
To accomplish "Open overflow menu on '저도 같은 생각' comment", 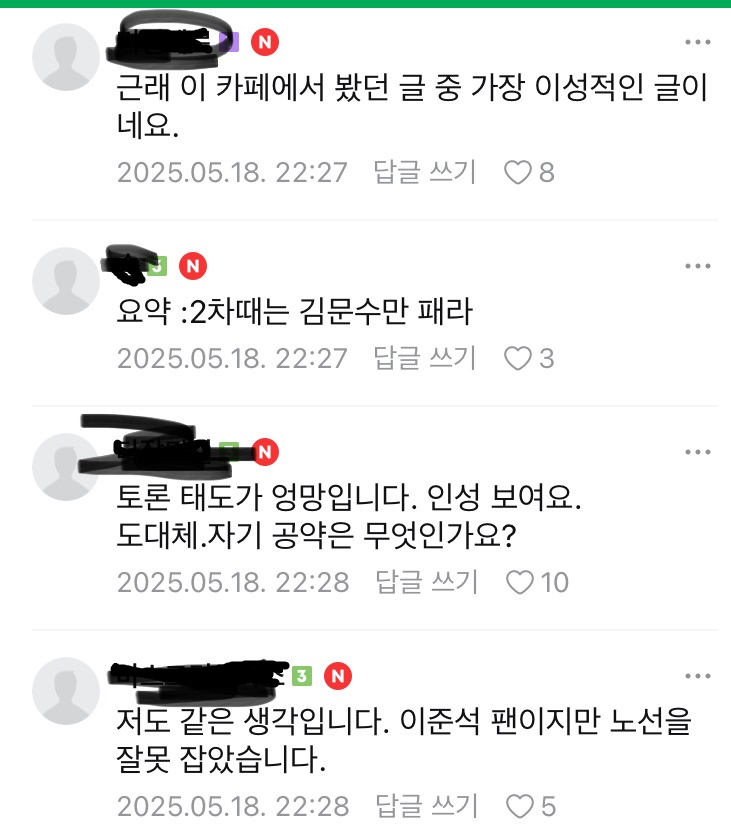I will pyautogui.click(x=697, y=676).
